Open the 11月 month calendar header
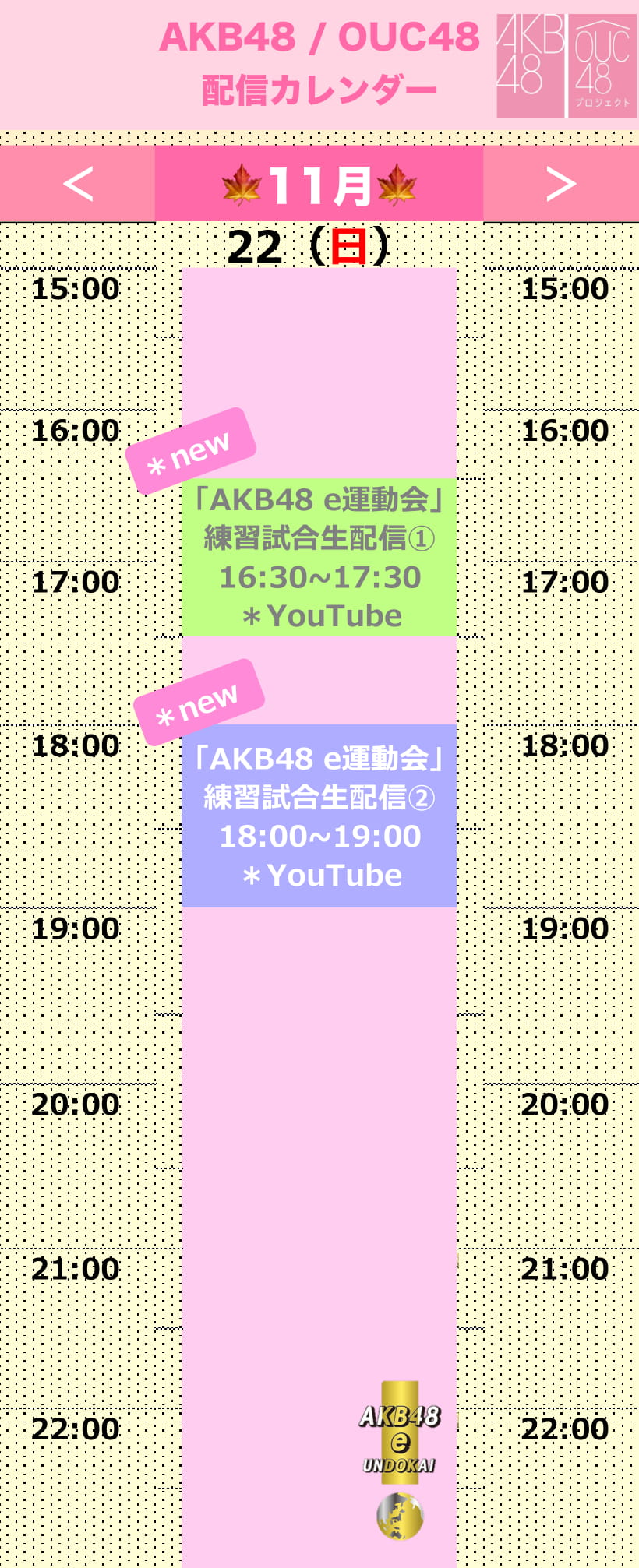This screenshot has width=639, height=1568. pos(319,184)
